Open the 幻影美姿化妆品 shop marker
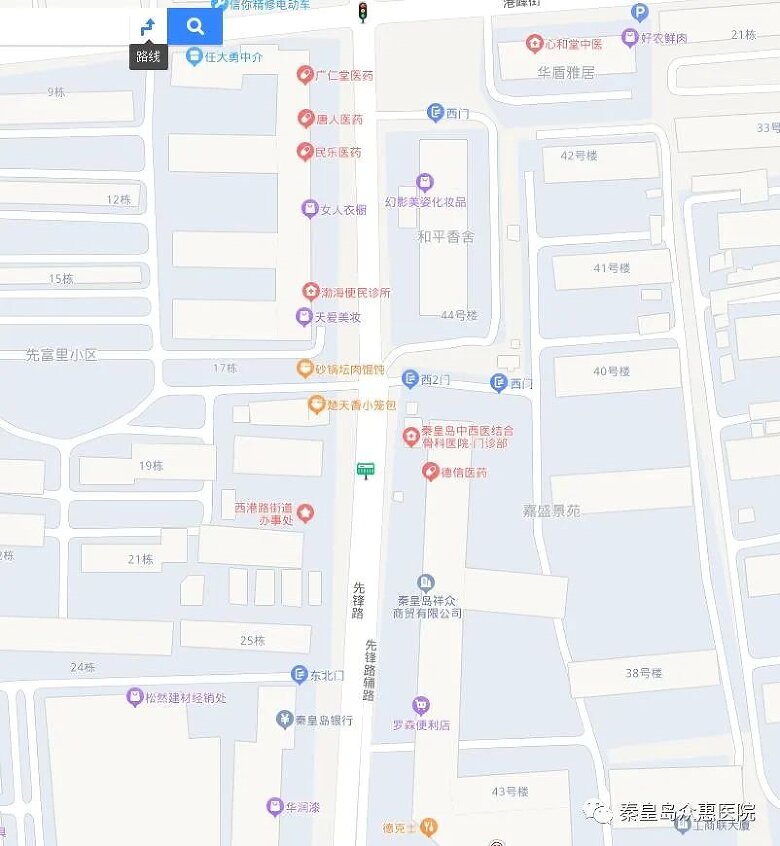This screenshot has width=780, height=846. coord(425,182)
